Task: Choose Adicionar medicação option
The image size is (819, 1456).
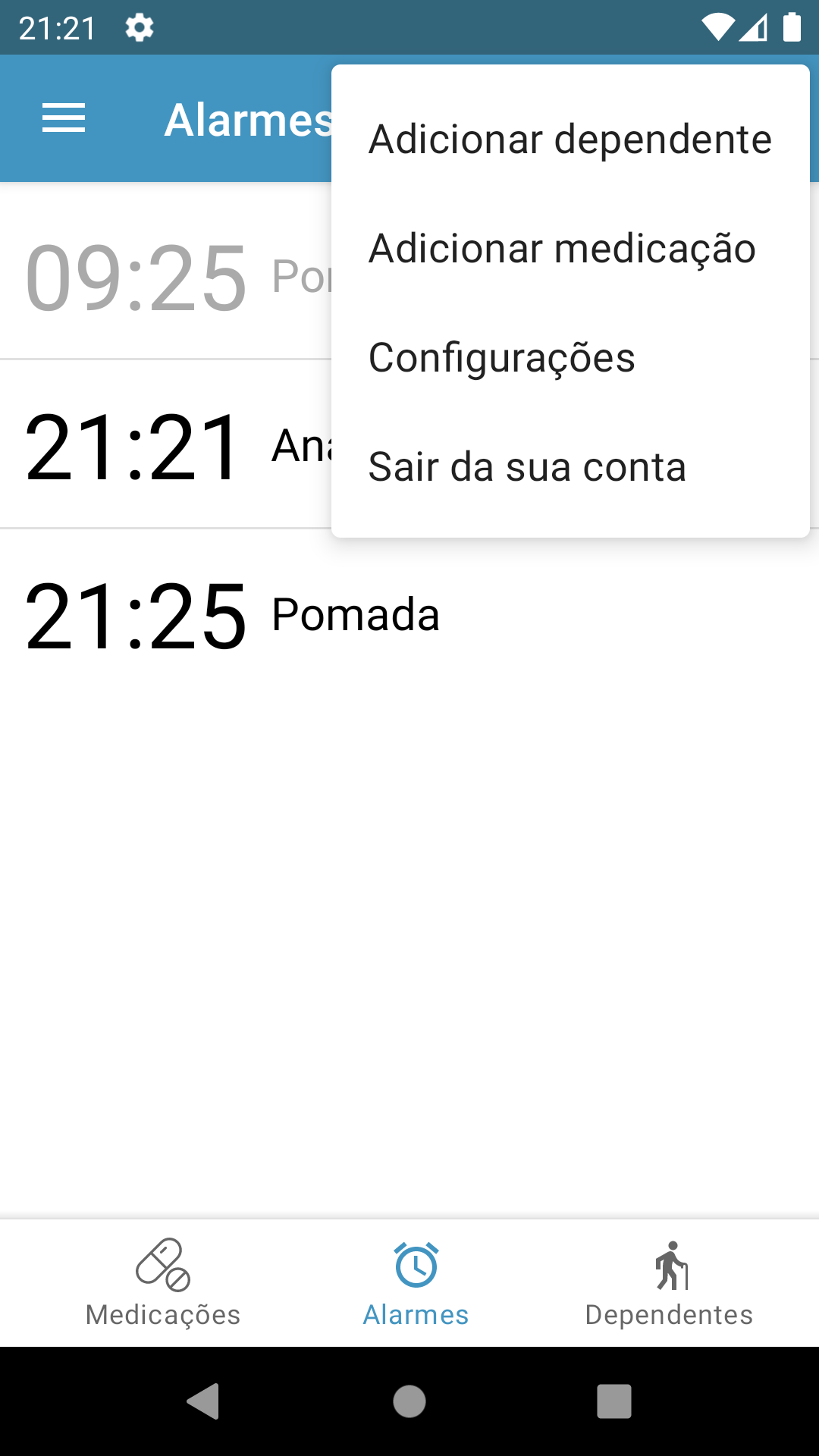Action: pyautogui.click(x=562, y=249)
